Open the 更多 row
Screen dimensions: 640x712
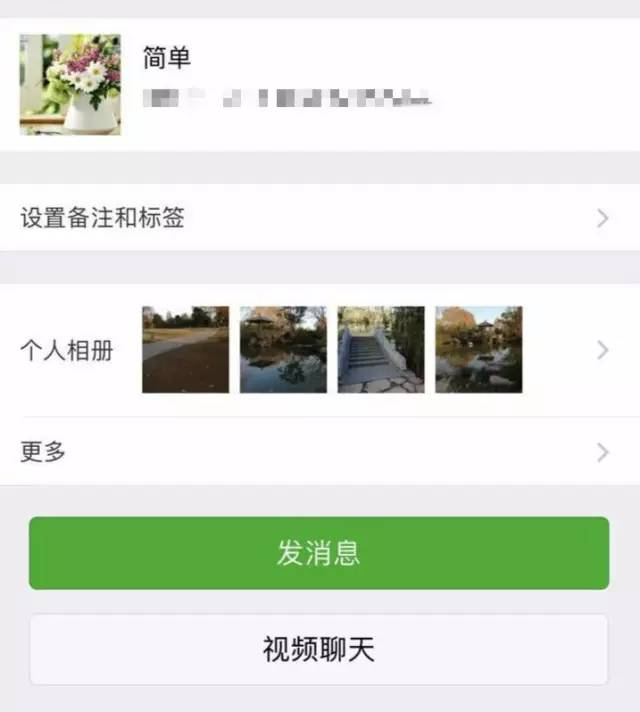320,451
